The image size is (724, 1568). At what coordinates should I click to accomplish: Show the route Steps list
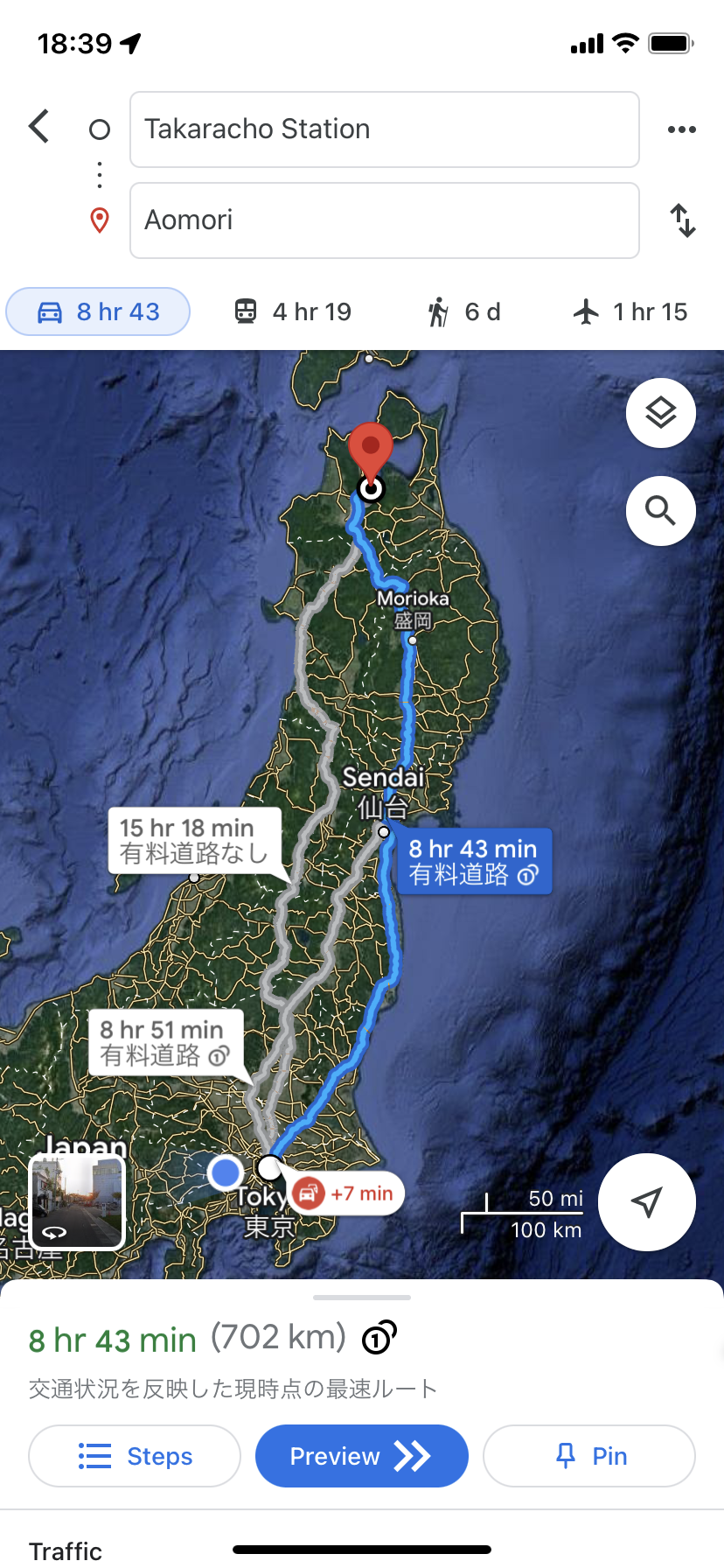pyautogui.click(x=135, y=1456)
